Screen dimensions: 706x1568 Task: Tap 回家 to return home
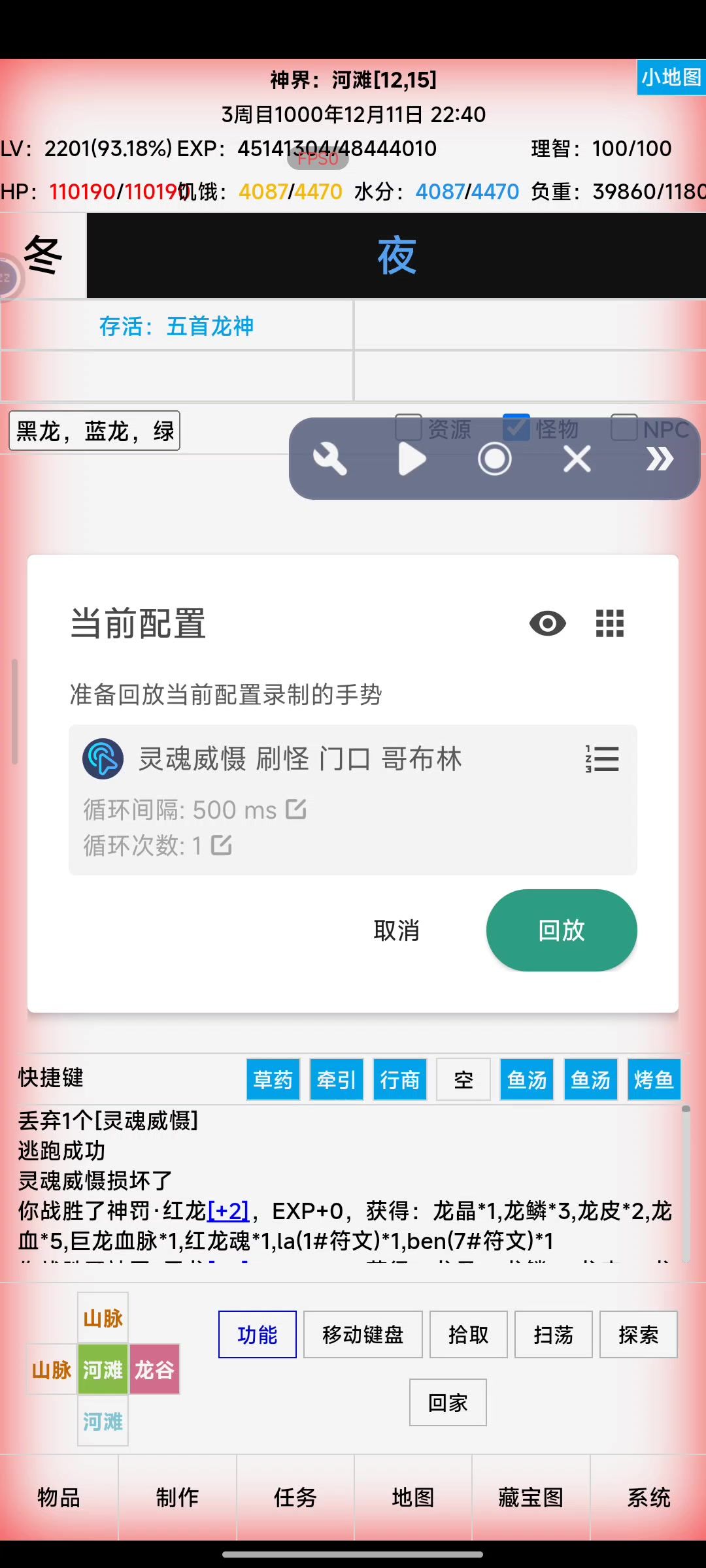tap(448, 1402)
